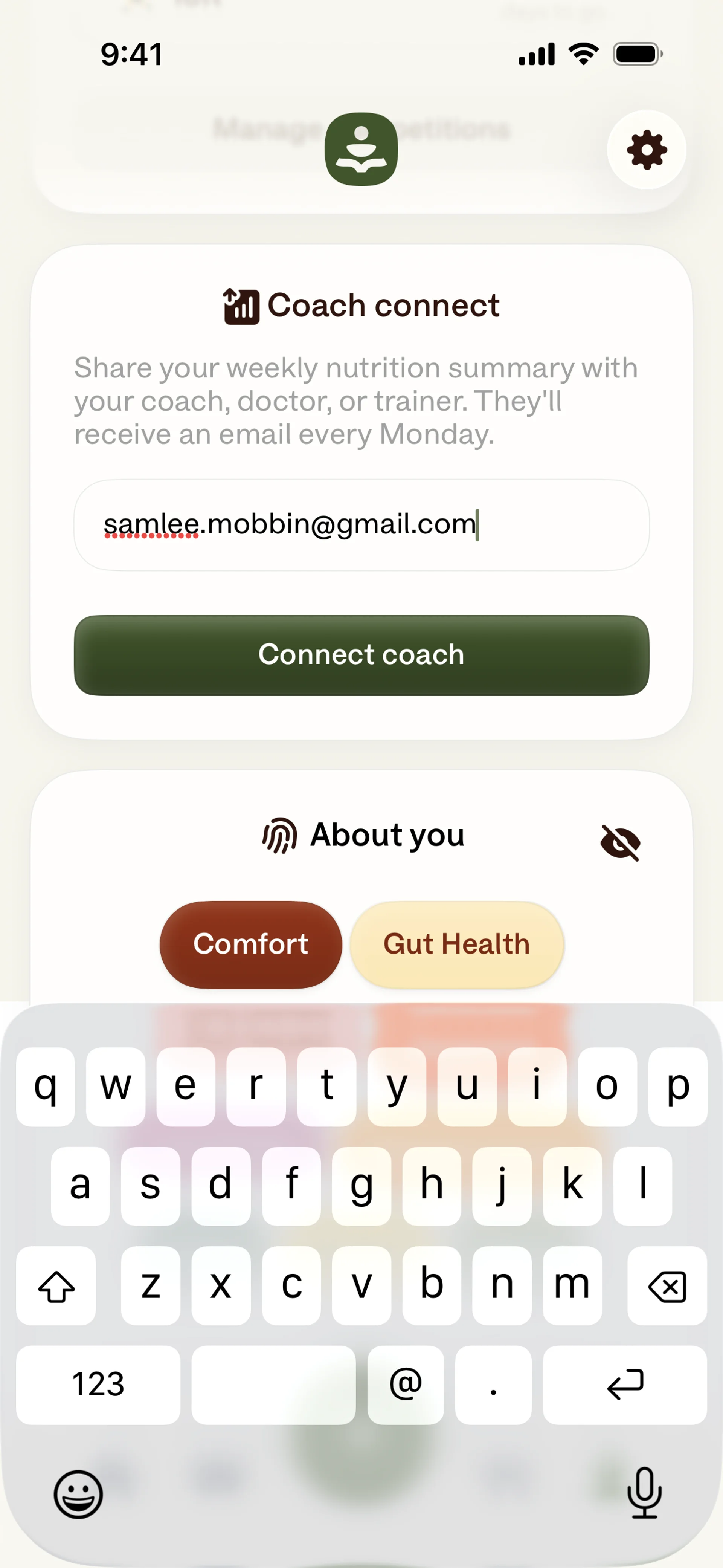The height and width of the screenshot is (1568, 723).
Task: Tap the Connect coach button
Action: point(361,655)
